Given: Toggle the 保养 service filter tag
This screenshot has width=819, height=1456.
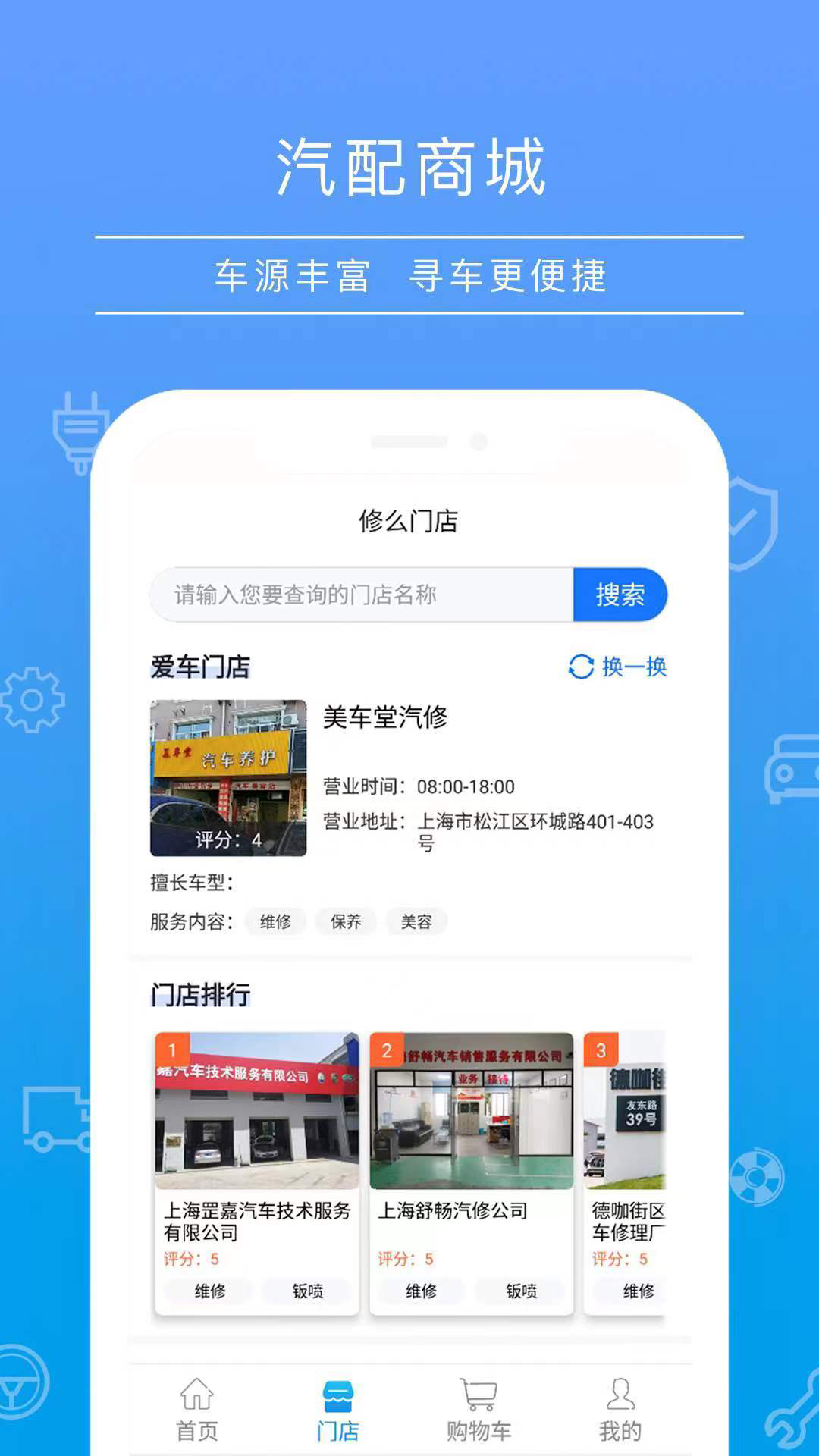Looking at the screenshot, I should click(x=347, y=920).
